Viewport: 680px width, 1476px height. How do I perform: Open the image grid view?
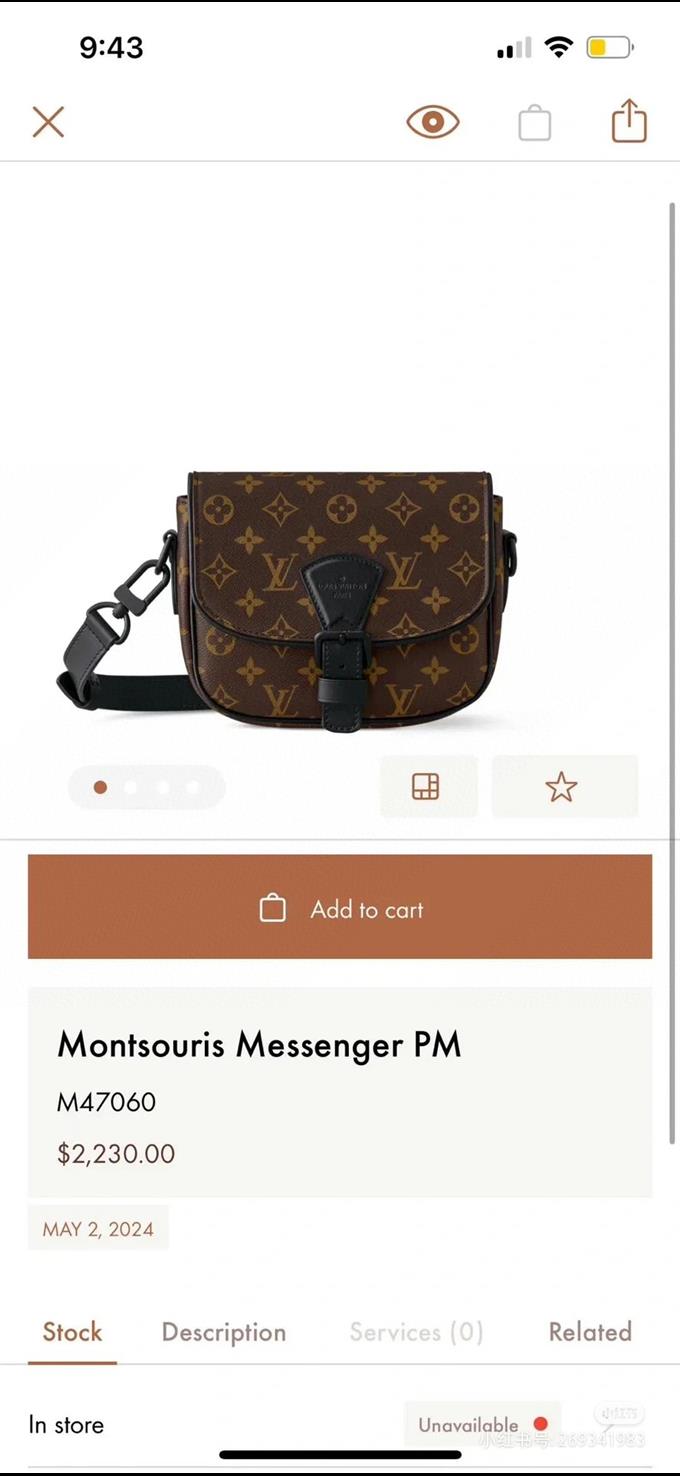click(426, 787)
